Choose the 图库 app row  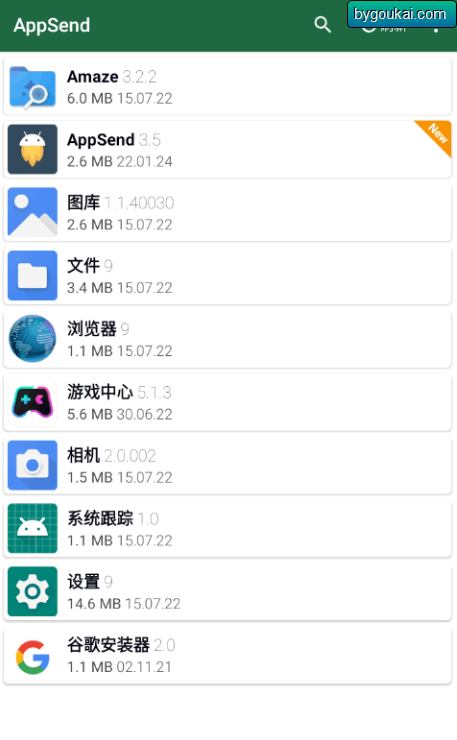click(228, 213)
